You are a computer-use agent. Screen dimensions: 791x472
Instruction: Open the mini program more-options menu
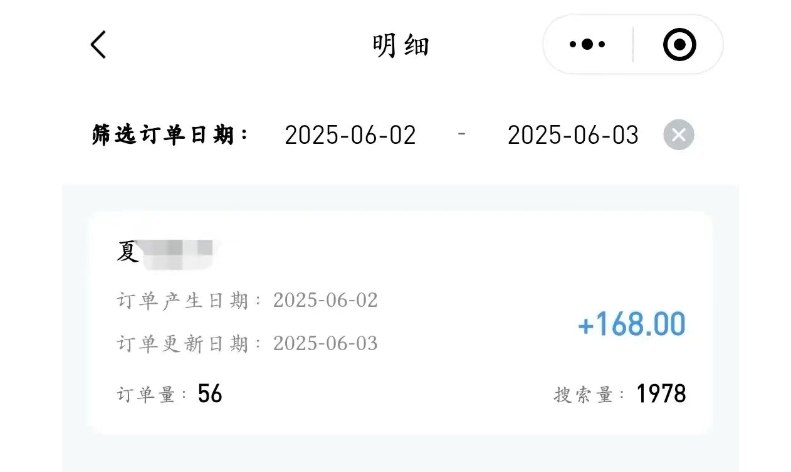[588, 45]
